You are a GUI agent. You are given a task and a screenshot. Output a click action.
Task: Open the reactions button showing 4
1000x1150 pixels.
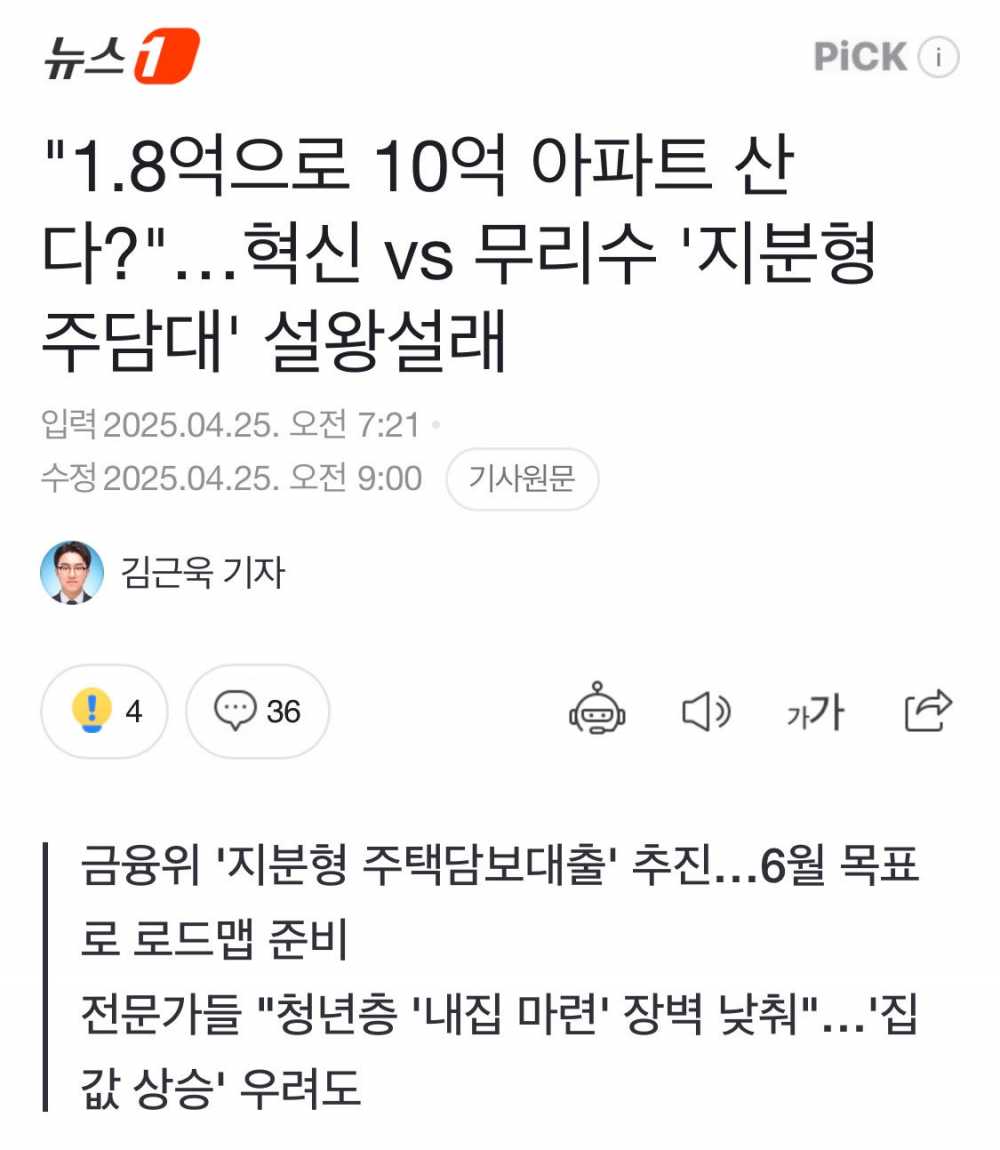(105, 711)
